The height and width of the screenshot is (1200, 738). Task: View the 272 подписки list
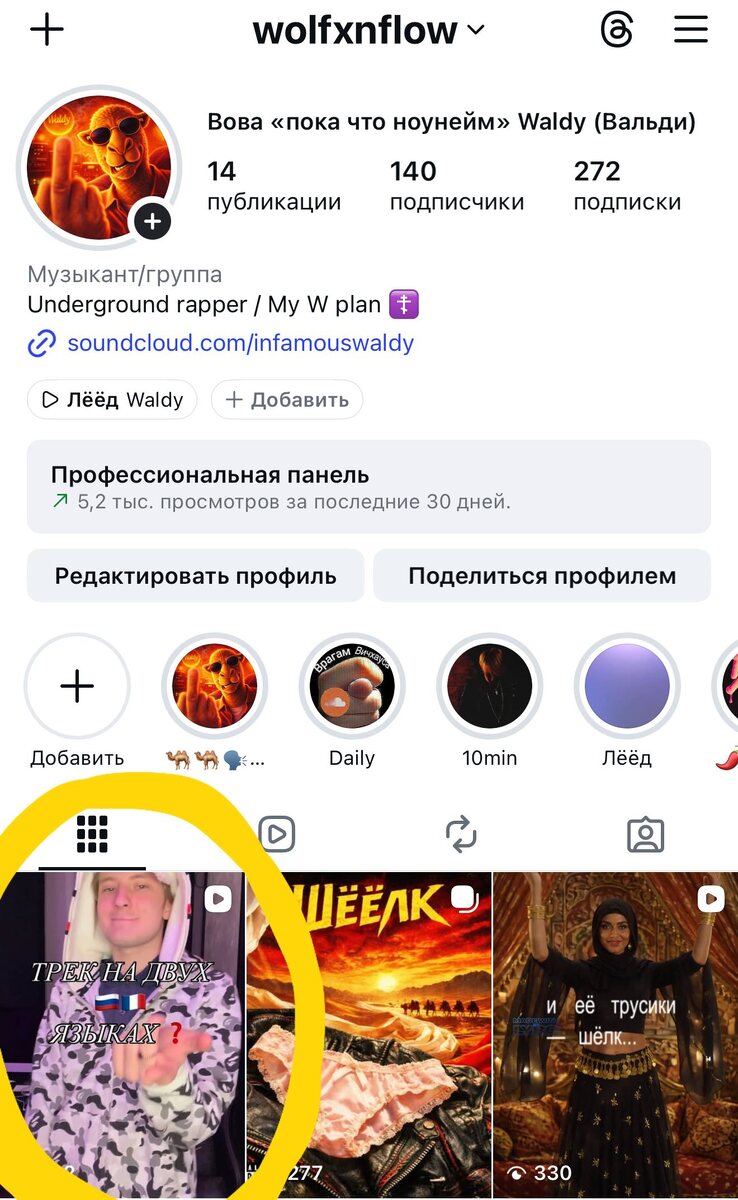click(x=626, y=186)
